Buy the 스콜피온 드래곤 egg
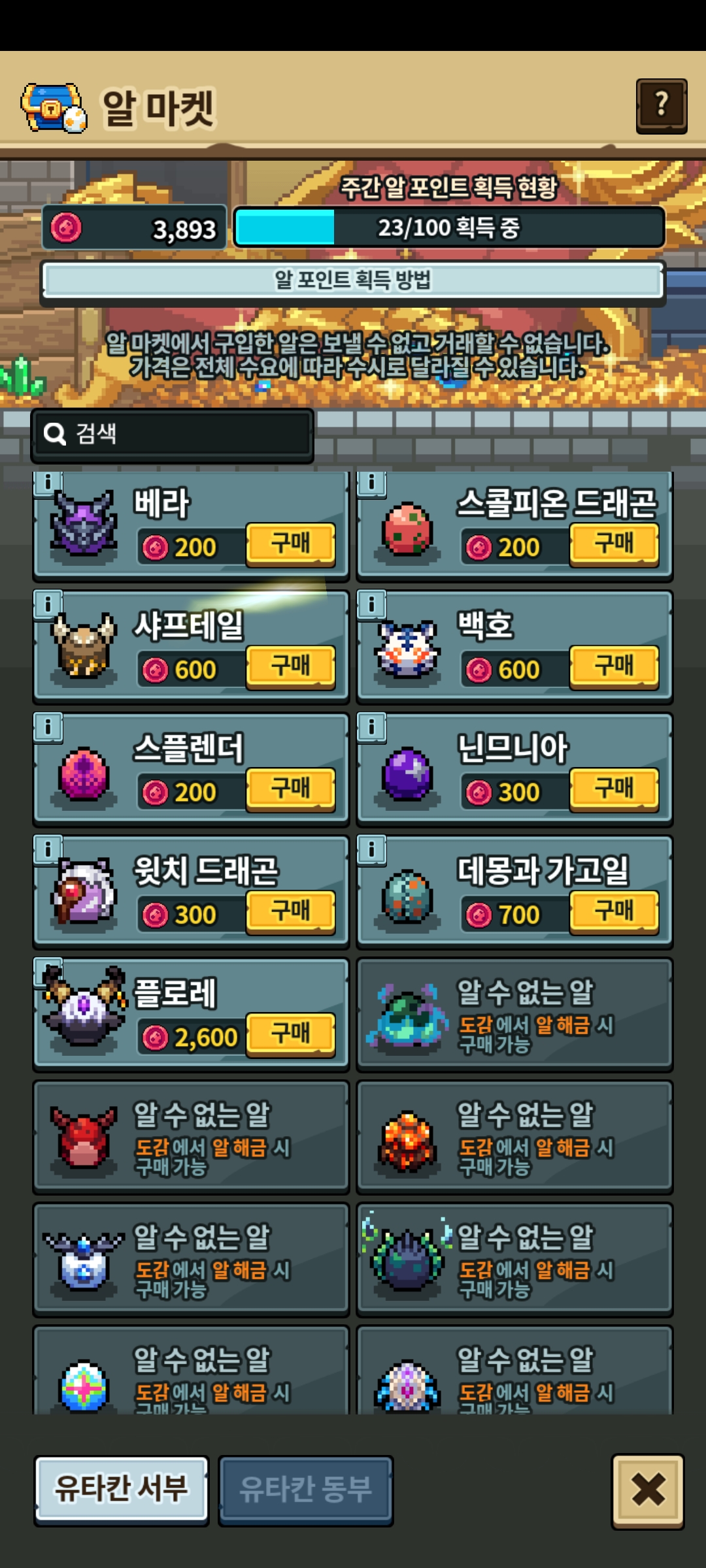The height and width of the screenshot is (1568, 706). (614, 544)
